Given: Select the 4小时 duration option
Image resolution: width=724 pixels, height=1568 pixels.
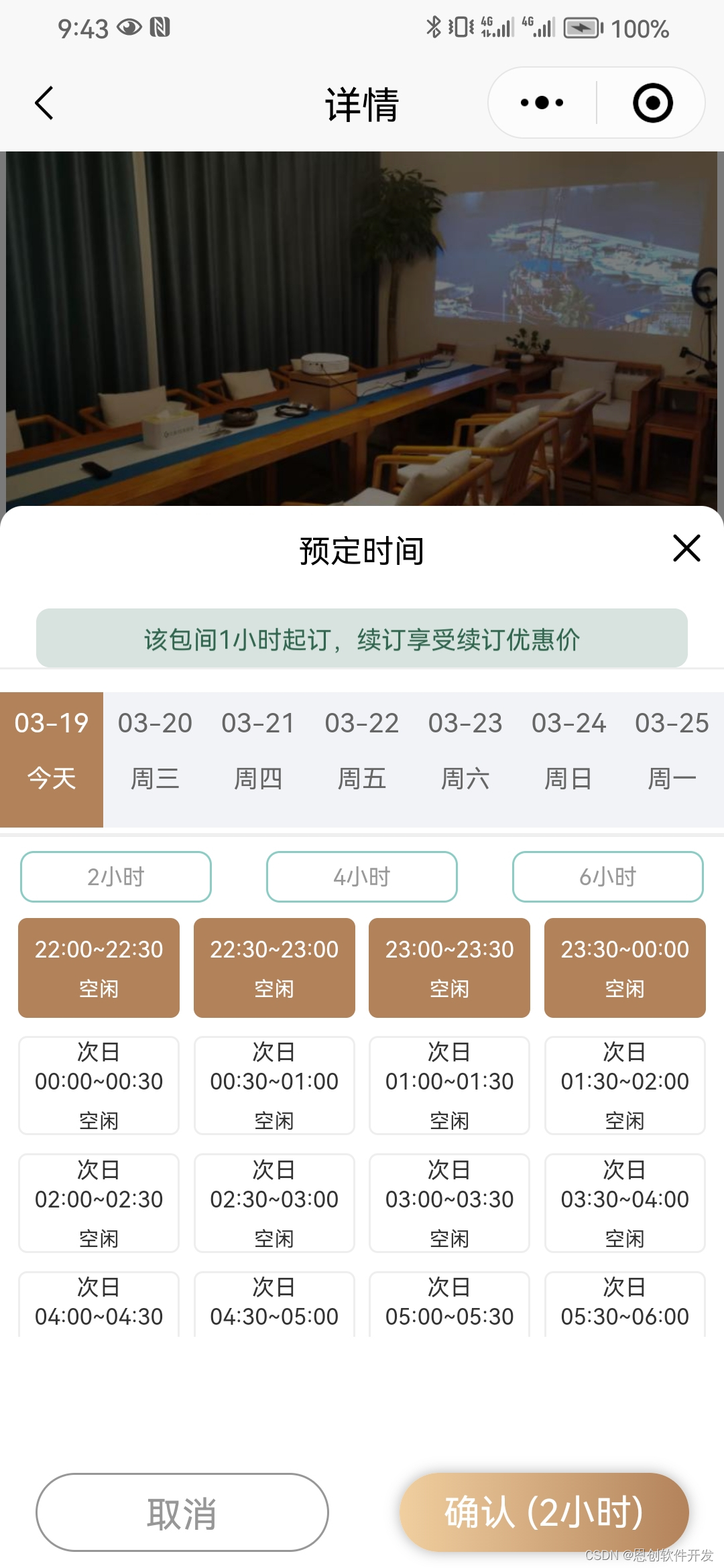Looking at the screenshot, I should pos(362,876).
